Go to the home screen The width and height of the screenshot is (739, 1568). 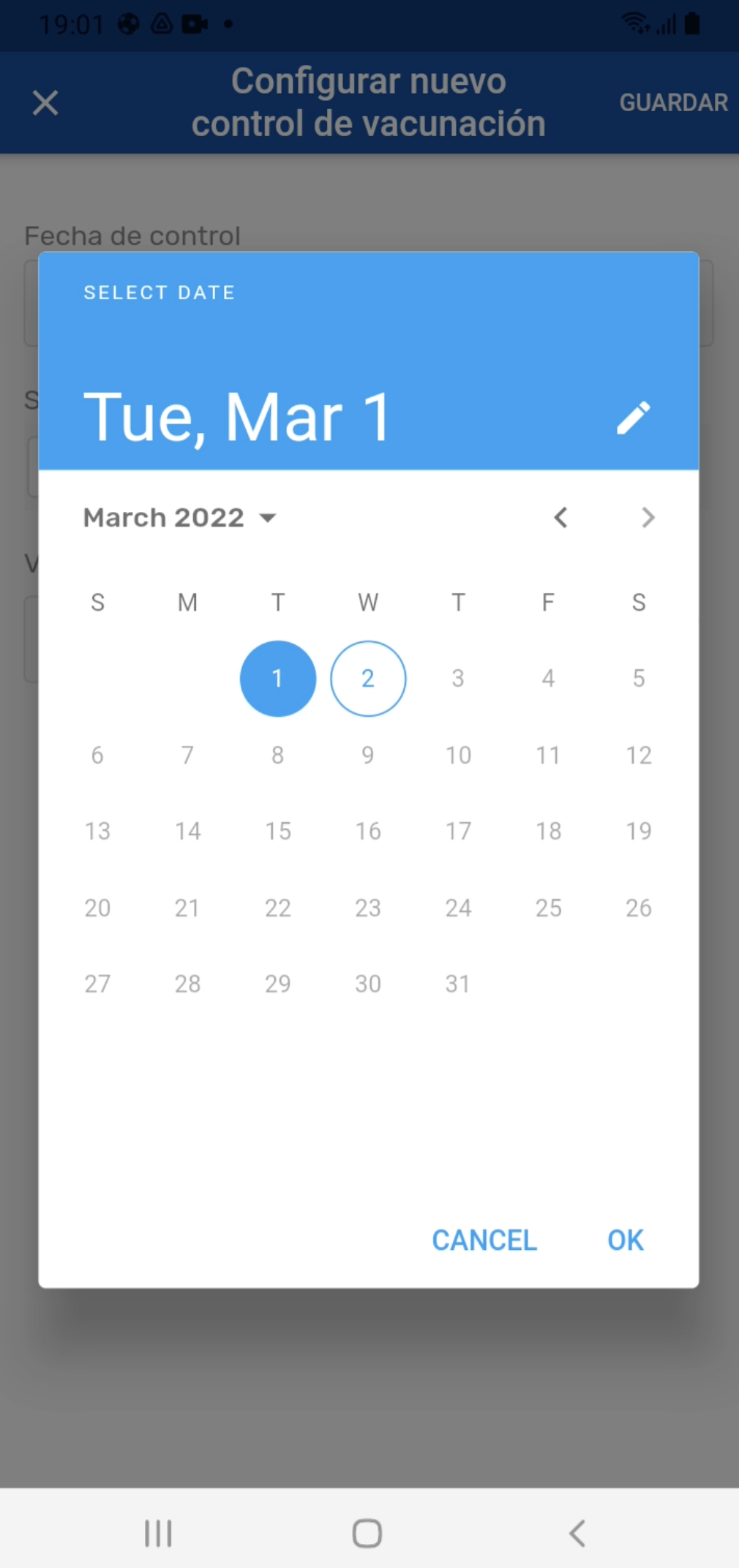(x=367, y=1533)
